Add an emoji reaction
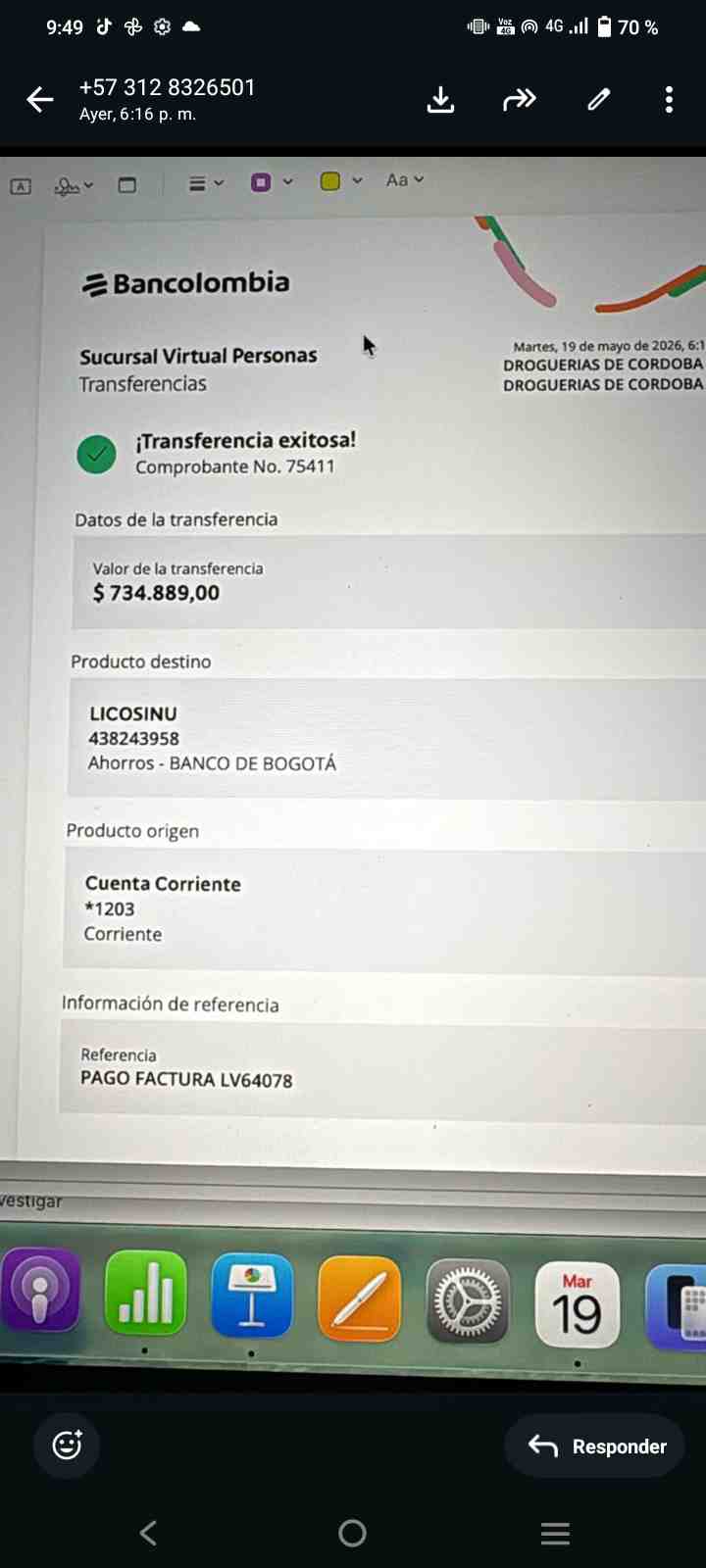Screen dimensions: 706x1568 tap(67, 1445)
